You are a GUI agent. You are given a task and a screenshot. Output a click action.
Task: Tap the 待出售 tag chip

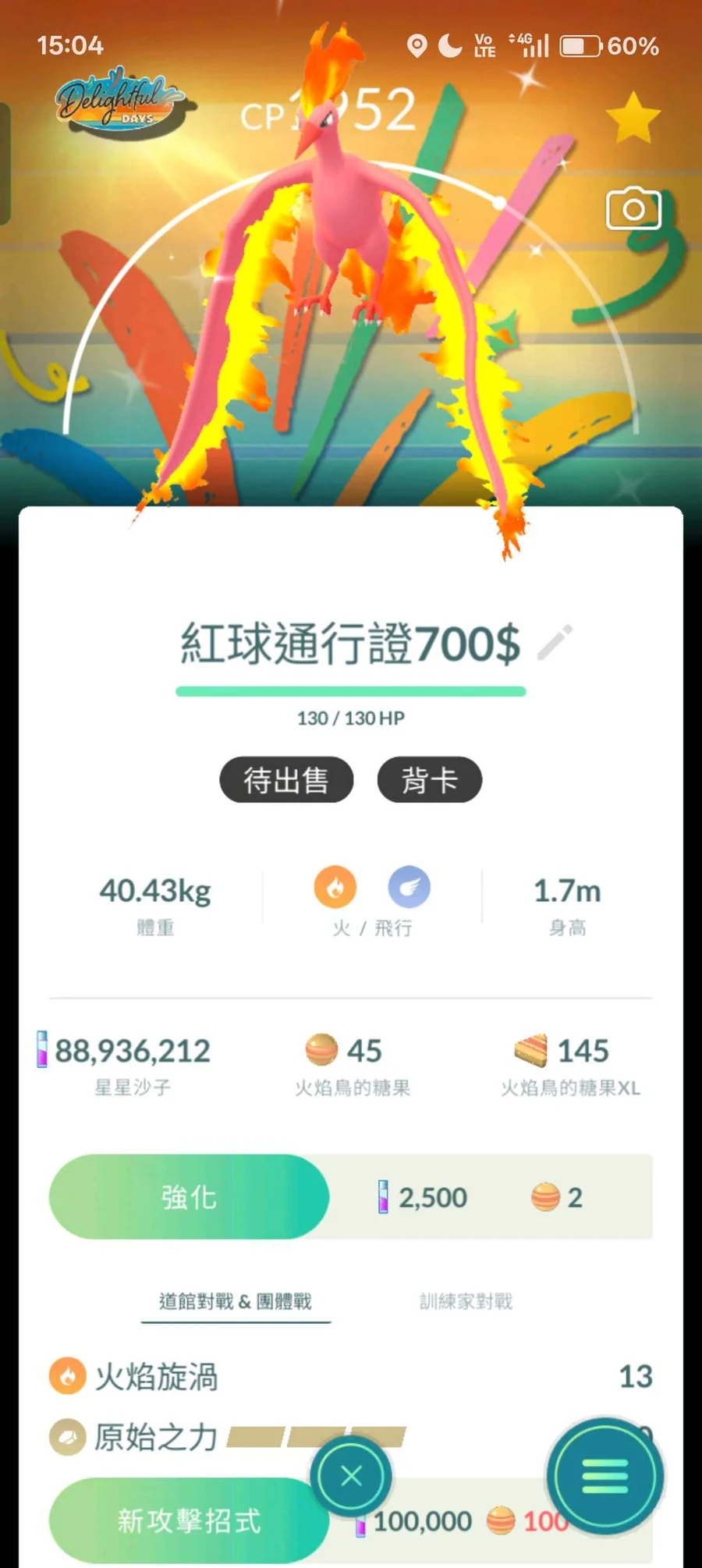(286, 780)
